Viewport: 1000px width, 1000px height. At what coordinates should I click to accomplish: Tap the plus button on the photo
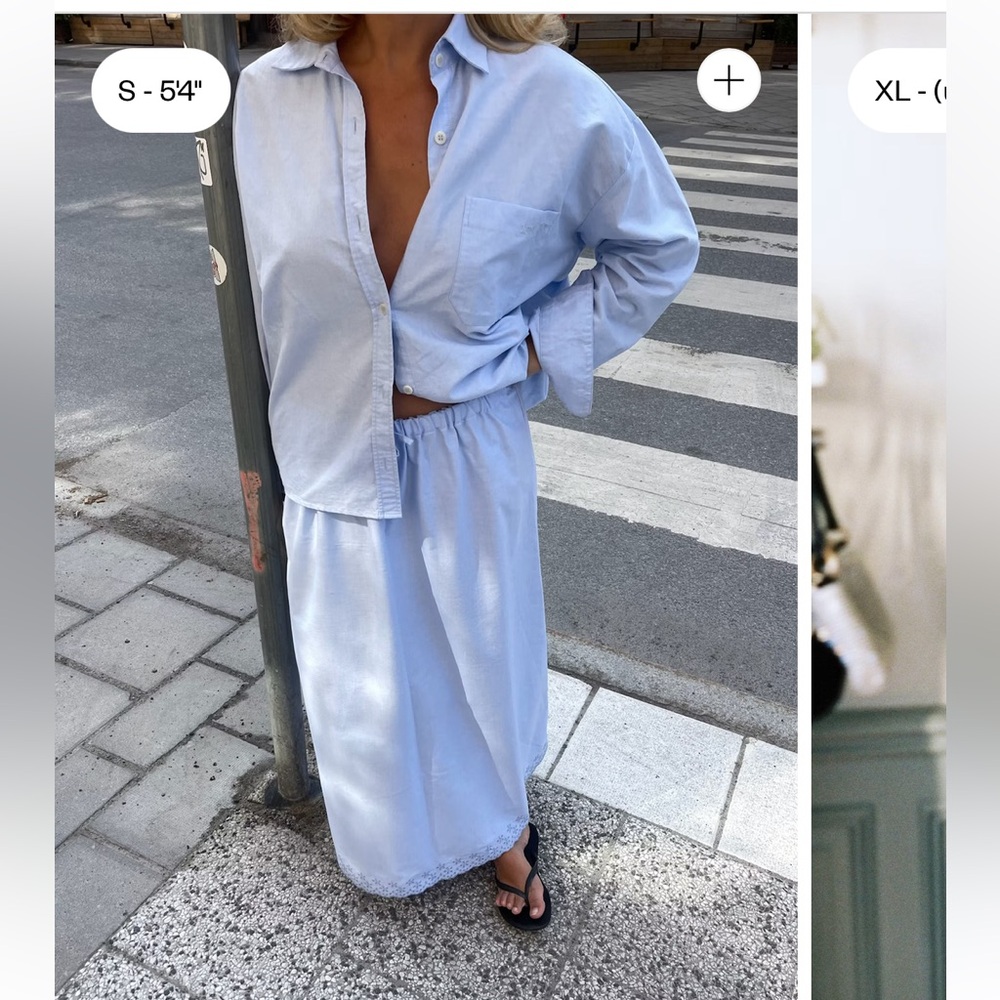click(728, 80)
